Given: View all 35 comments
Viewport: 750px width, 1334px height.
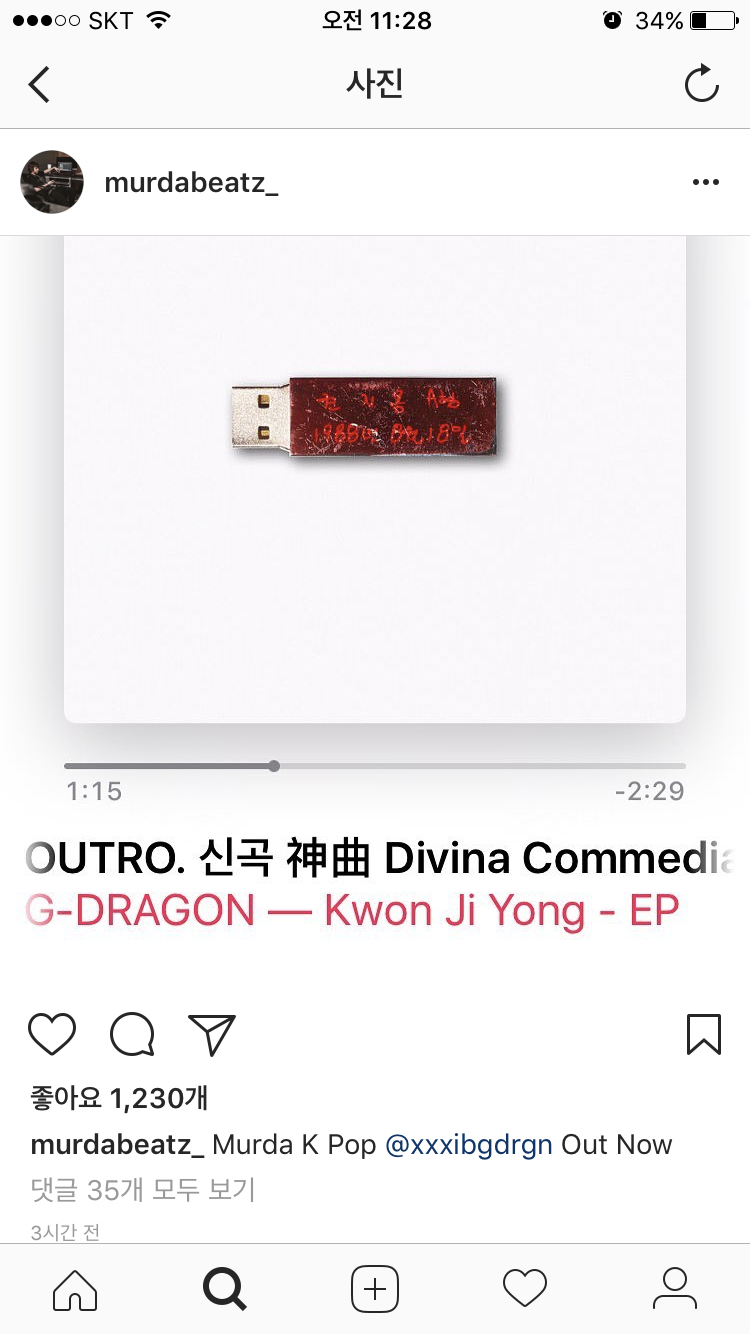Looking at the screenshot, I should [x=143, y=1190].
